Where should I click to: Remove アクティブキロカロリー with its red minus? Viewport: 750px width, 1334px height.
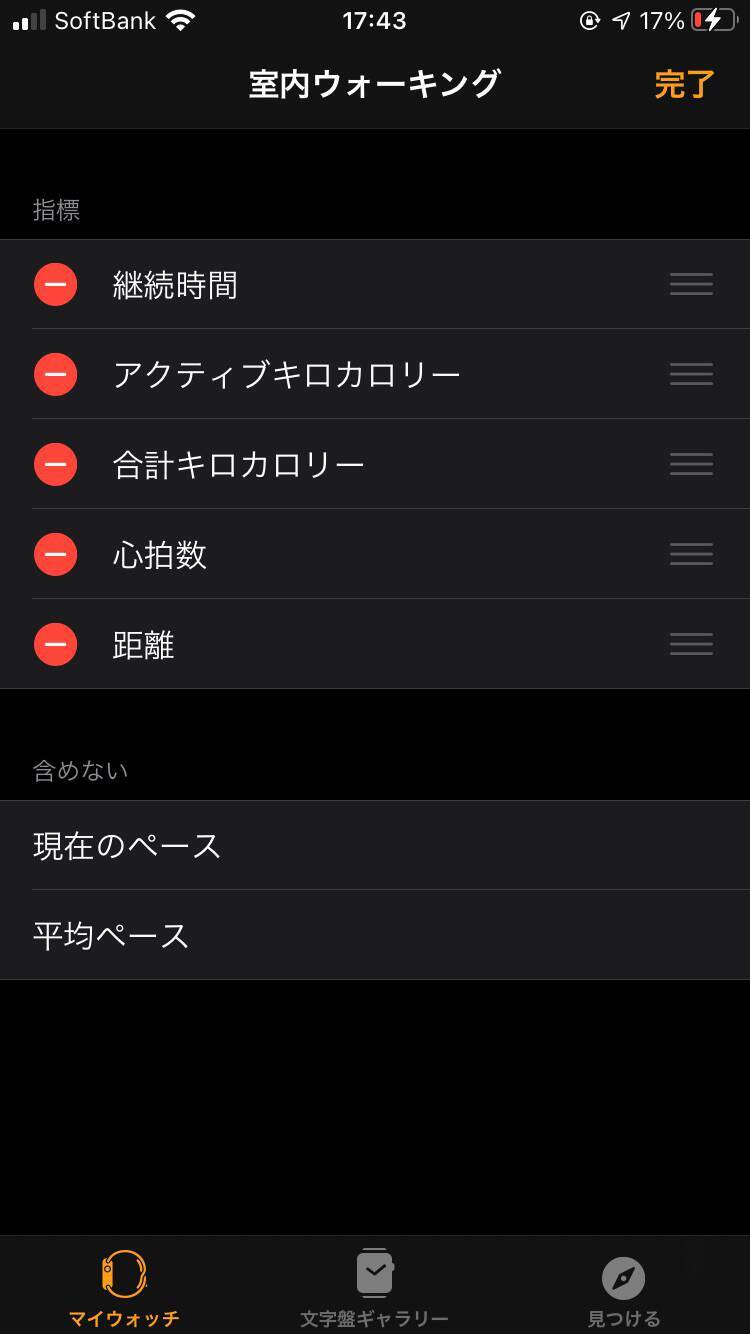pyautogui.click(x=56, y=375)
